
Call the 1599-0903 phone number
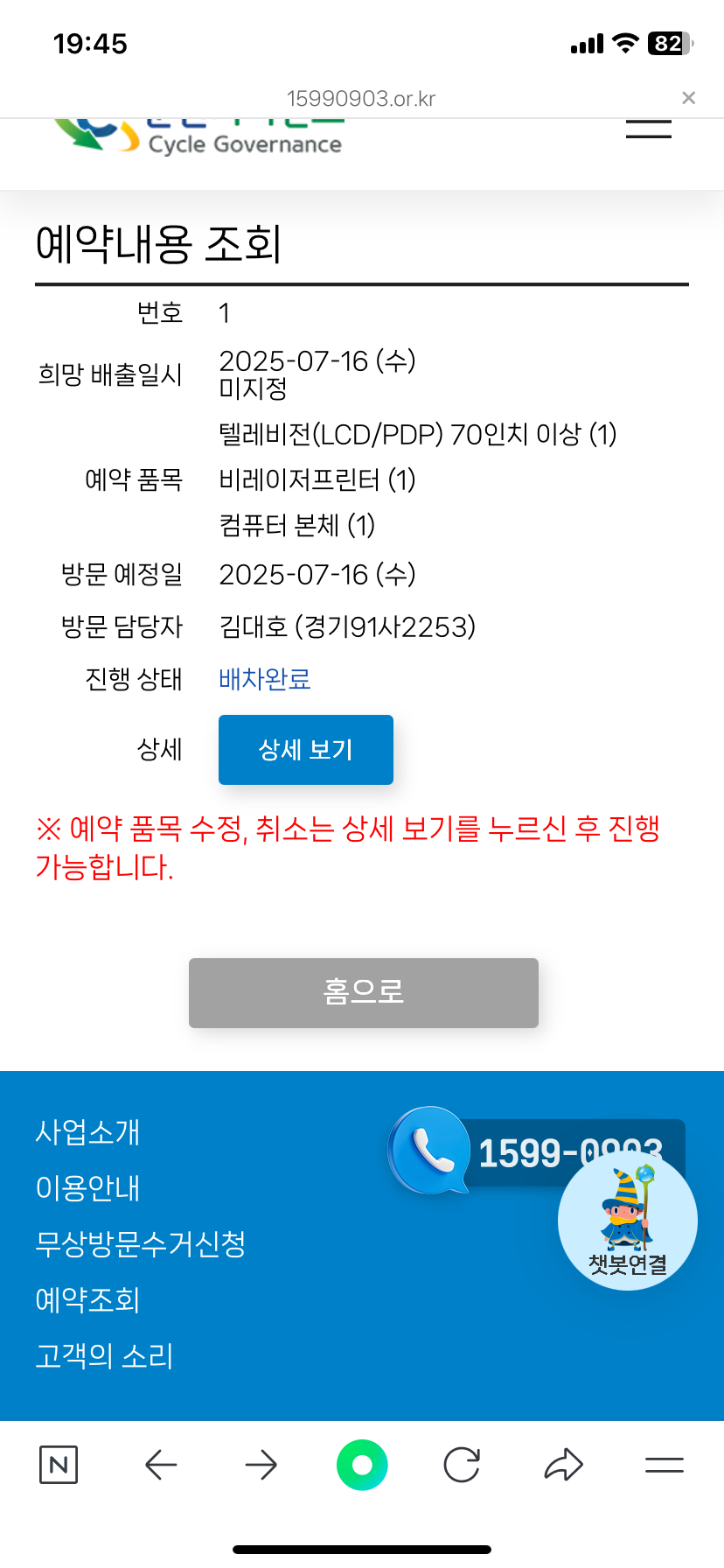(x=535, y=1152)
